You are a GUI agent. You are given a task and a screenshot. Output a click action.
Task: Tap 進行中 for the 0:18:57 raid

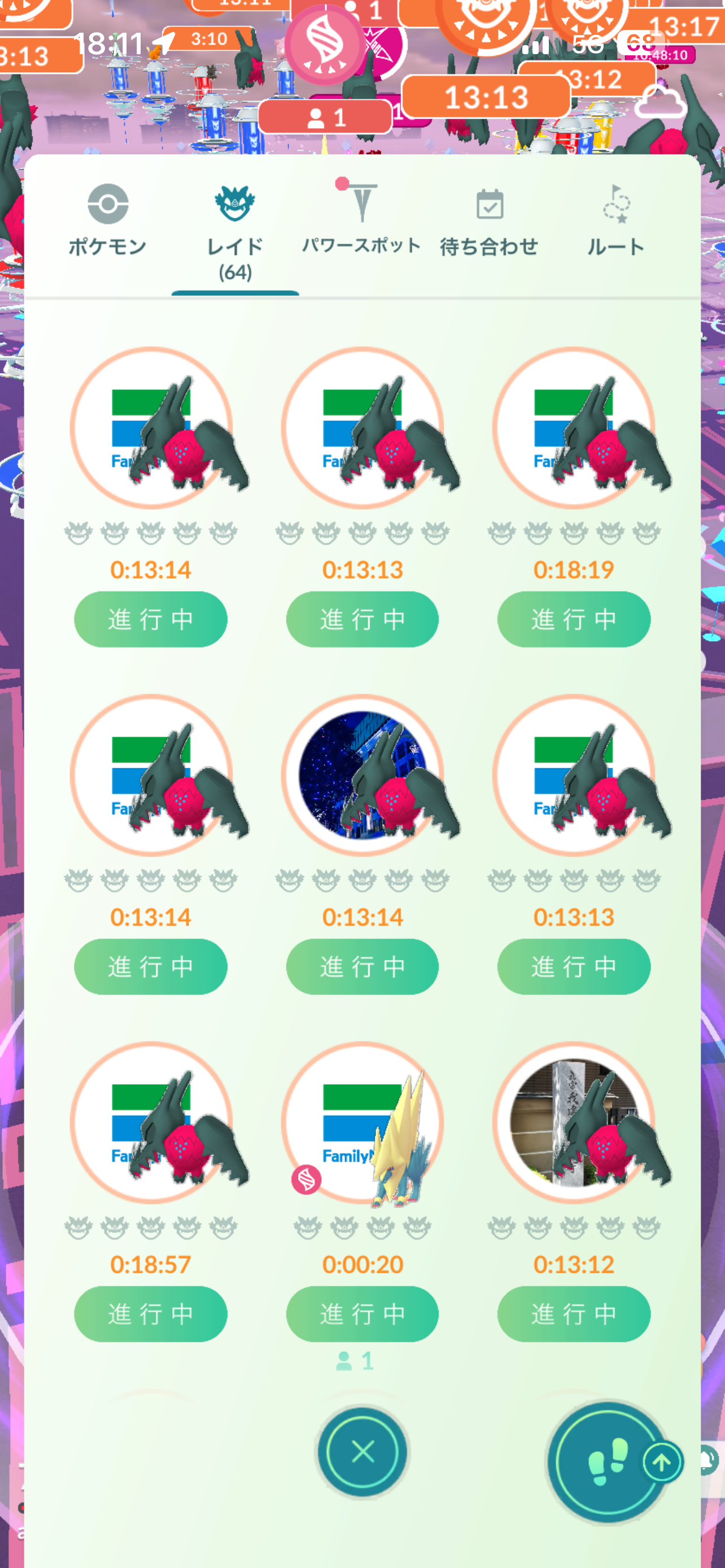pos(150,1313)
